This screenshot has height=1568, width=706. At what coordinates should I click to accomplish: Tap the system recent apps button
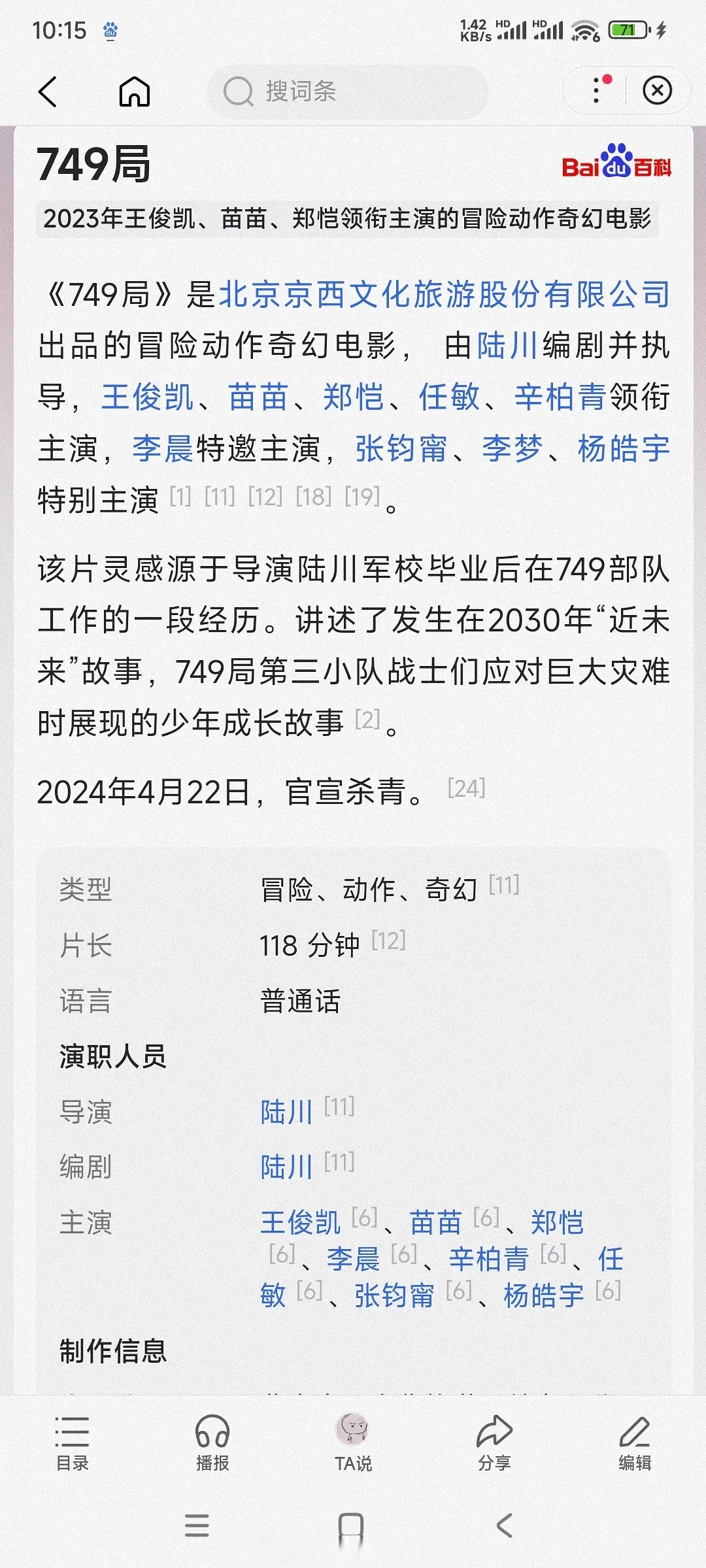(197, 1526)
